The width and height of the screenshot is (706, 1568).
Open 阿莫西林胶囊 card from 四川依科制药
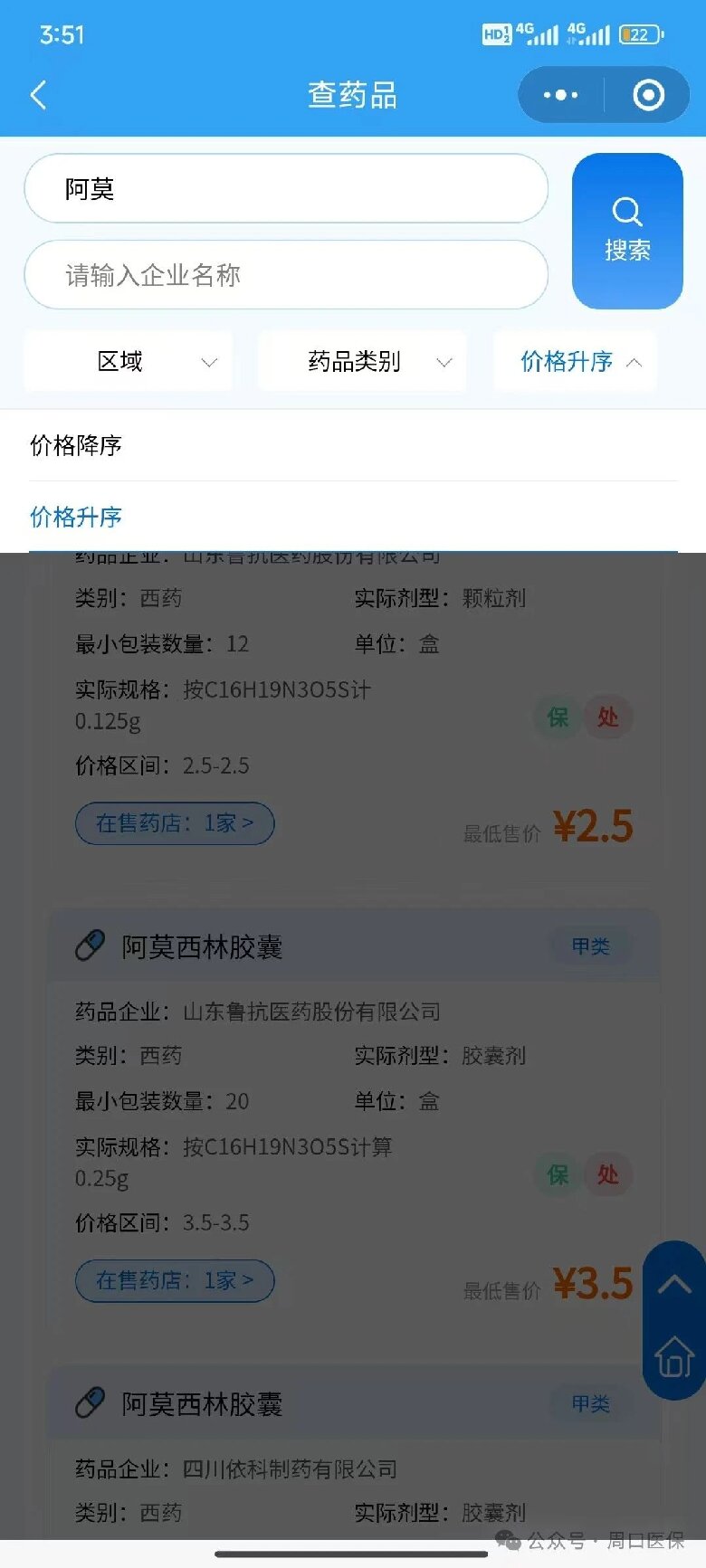[202, 1404]
